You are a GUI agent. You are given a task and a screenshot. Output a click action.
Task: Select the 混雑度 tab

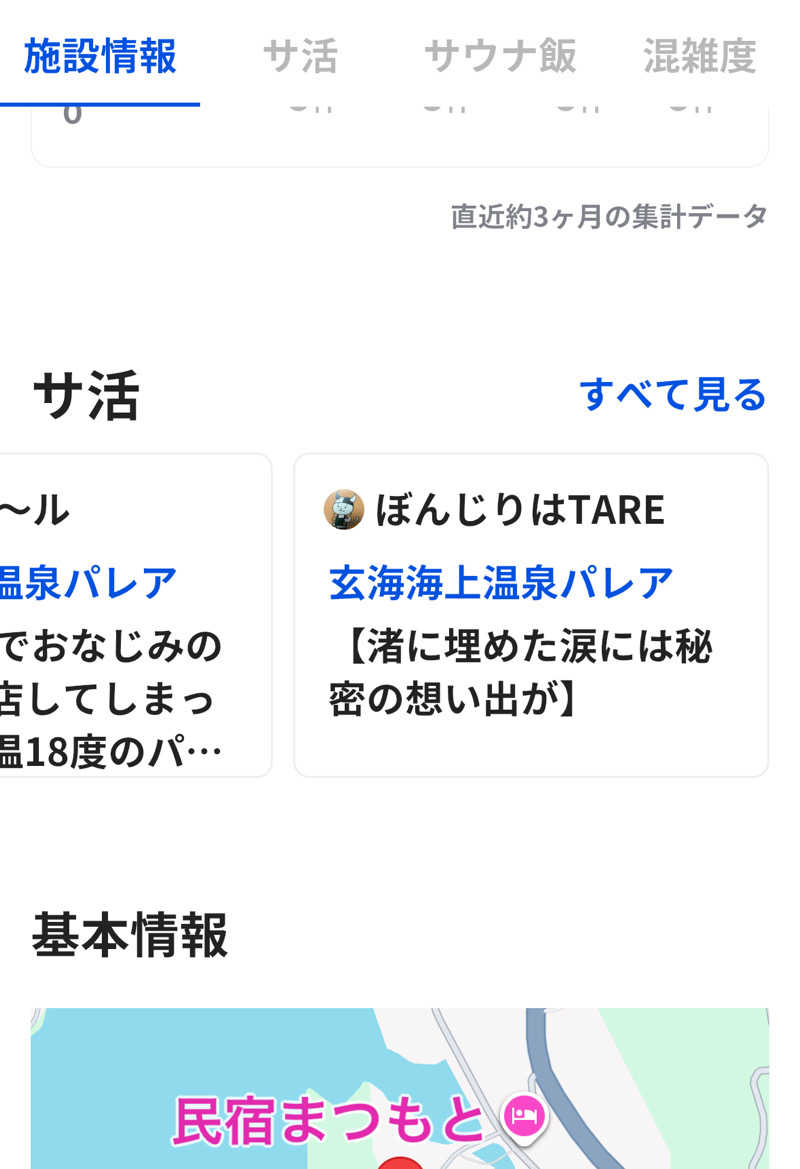(700, 57)
